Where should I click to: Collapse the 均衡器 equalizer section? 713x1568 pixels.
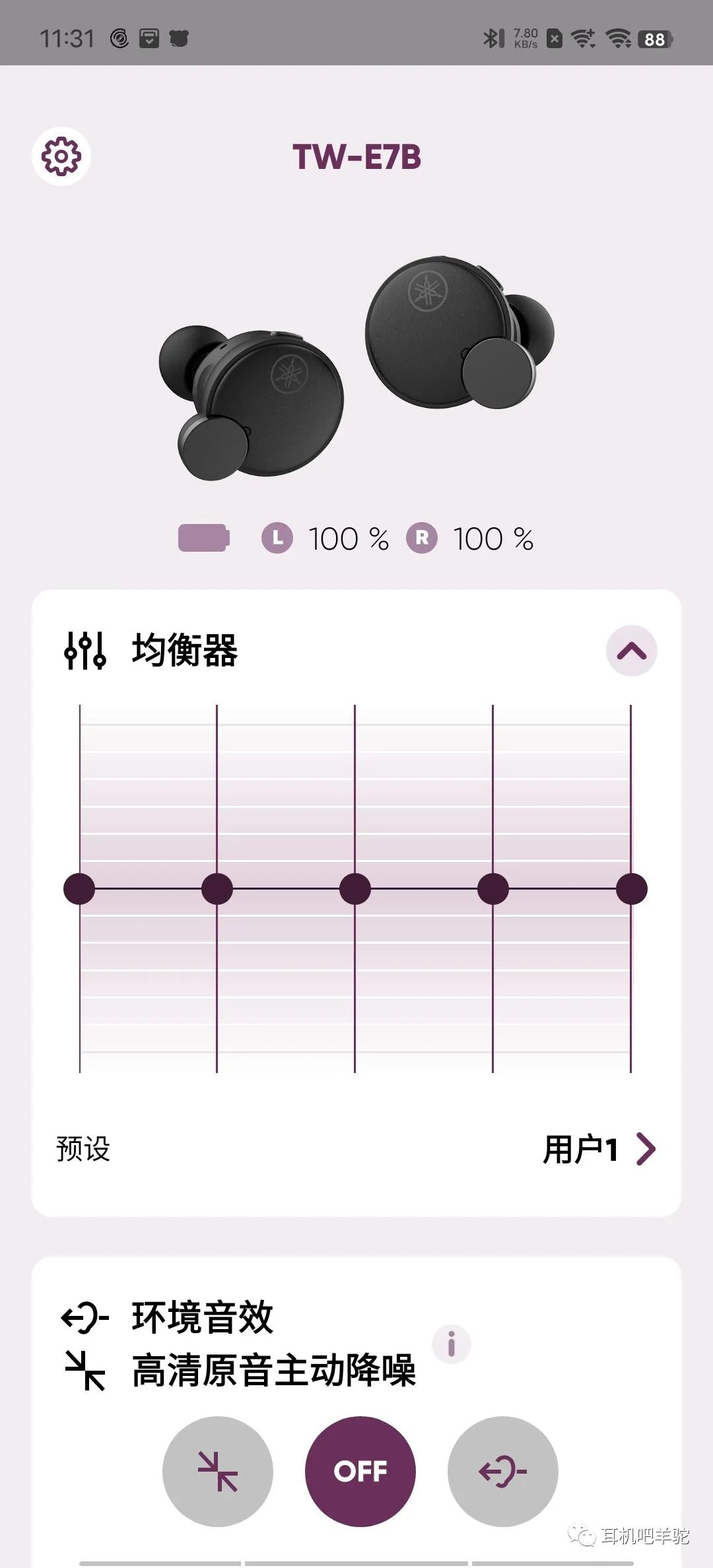(x=631, y=651)
